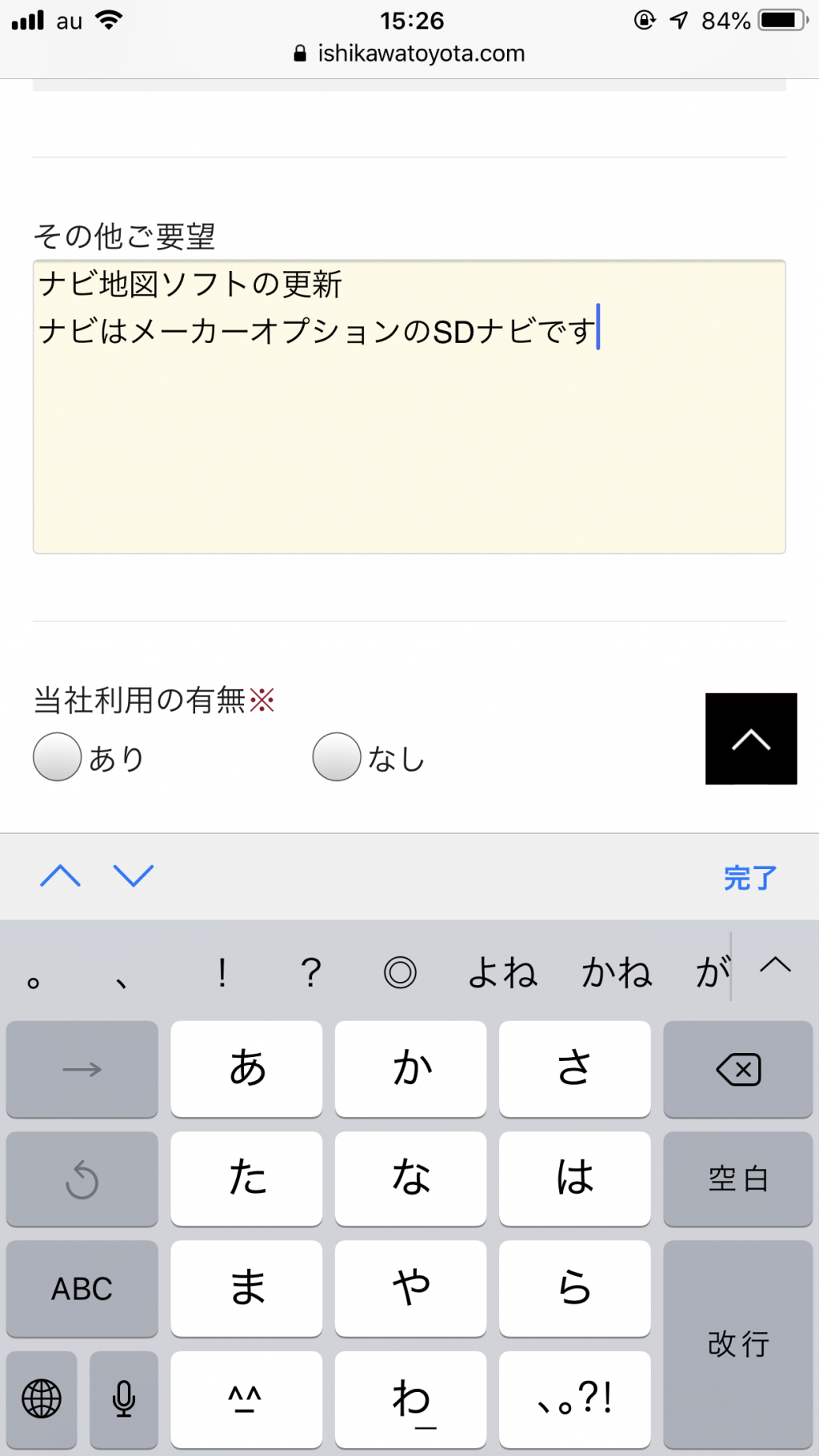This screenshot has width=819, height=1456.
Task: Start dictation with the microphone key
Action: (124, 1399)
